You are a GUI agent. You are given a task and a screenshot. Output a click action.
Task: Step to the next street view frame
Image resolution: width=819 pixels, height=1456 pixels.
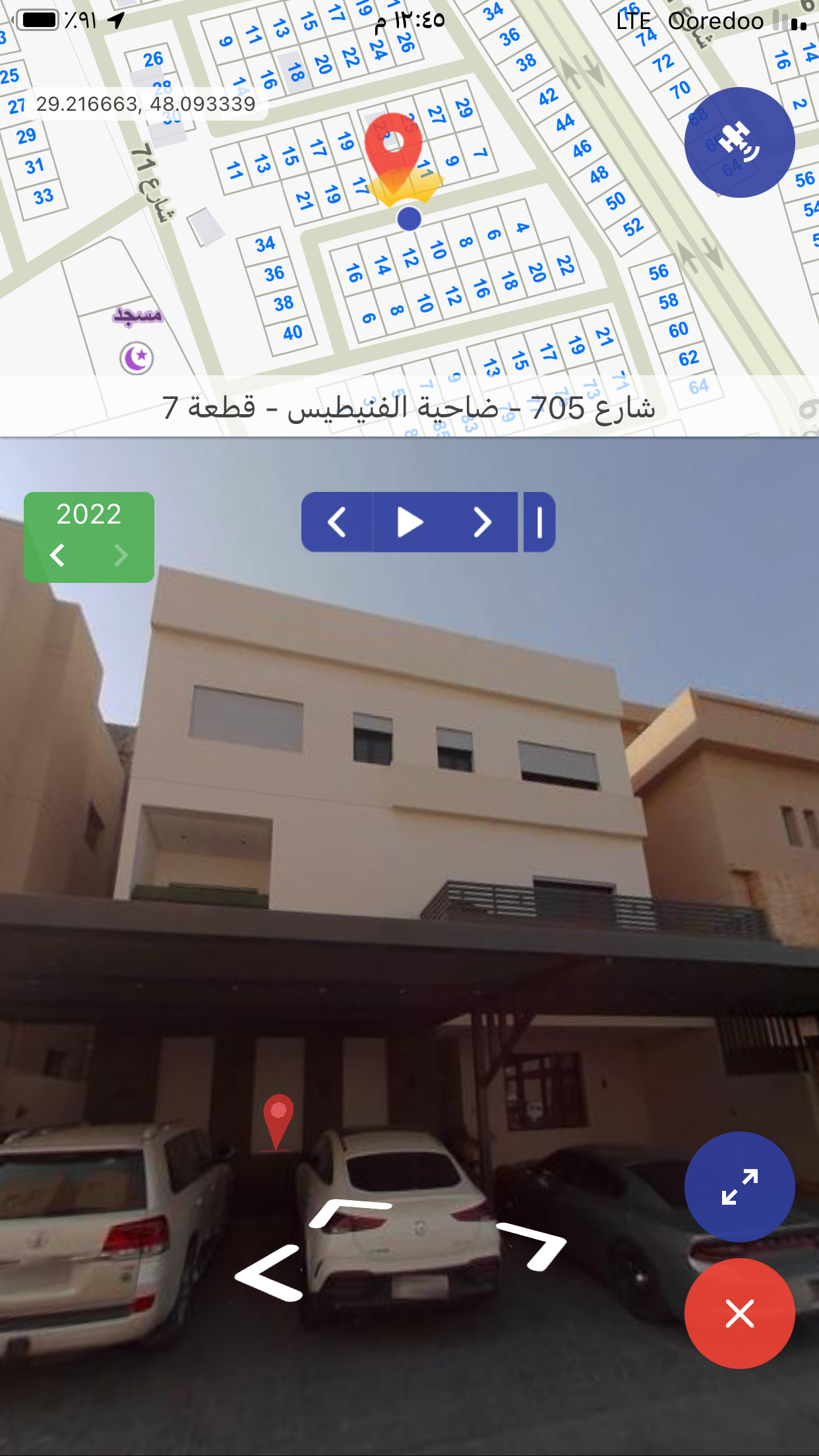(483, 522)
